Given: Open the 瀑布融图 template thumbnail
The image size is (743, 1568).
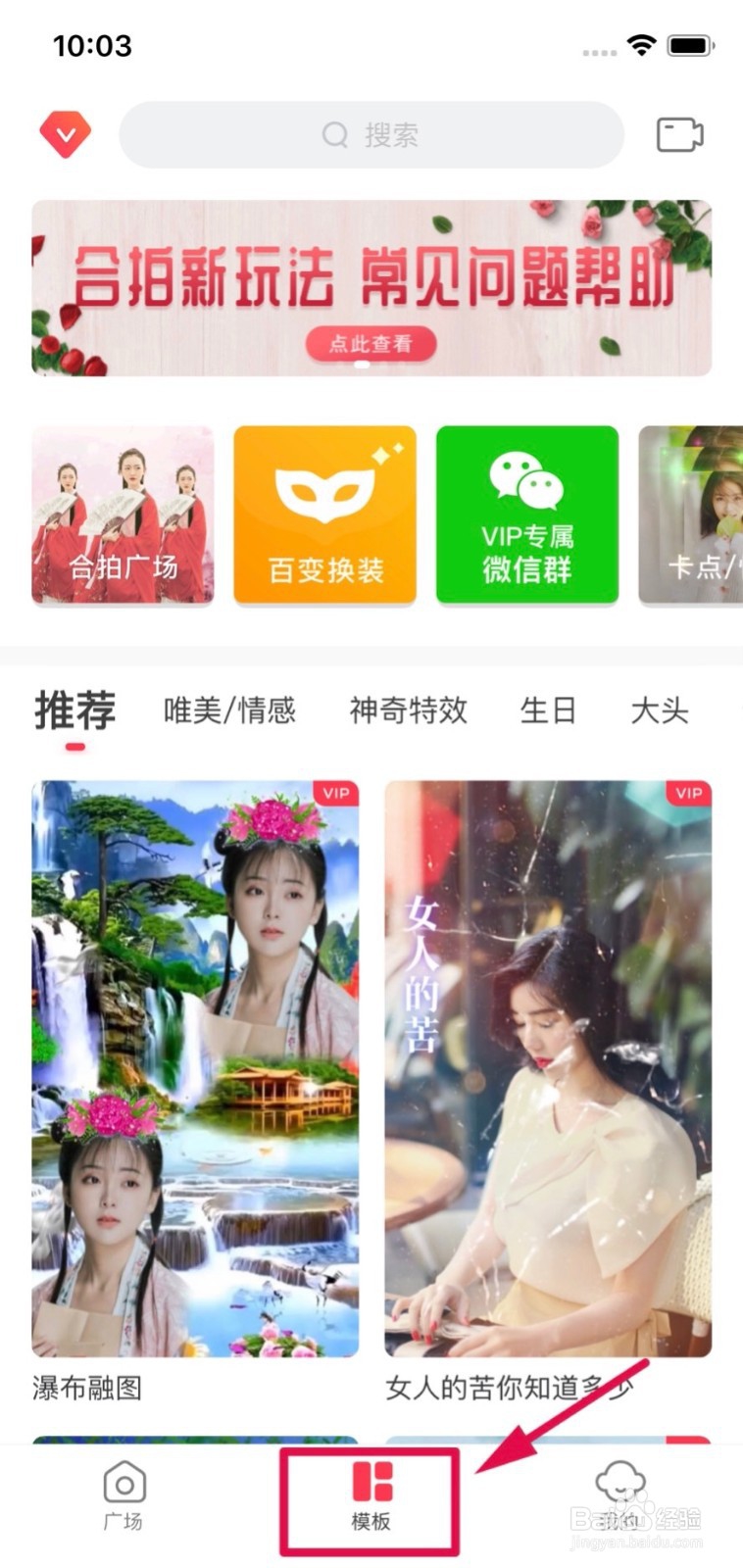Looking at the screenshot, I should (x=195, y=1068).
